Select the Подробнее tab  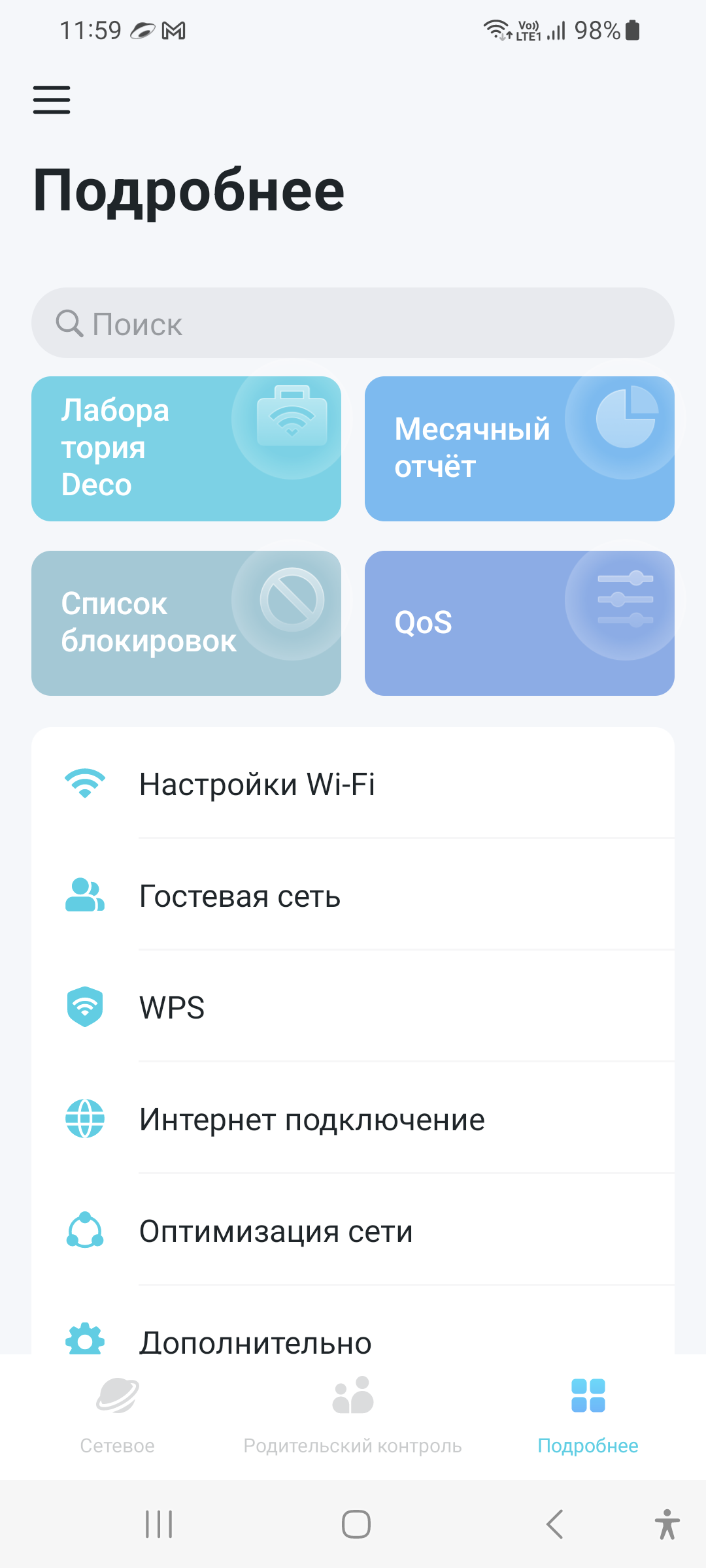(588, 1414)
